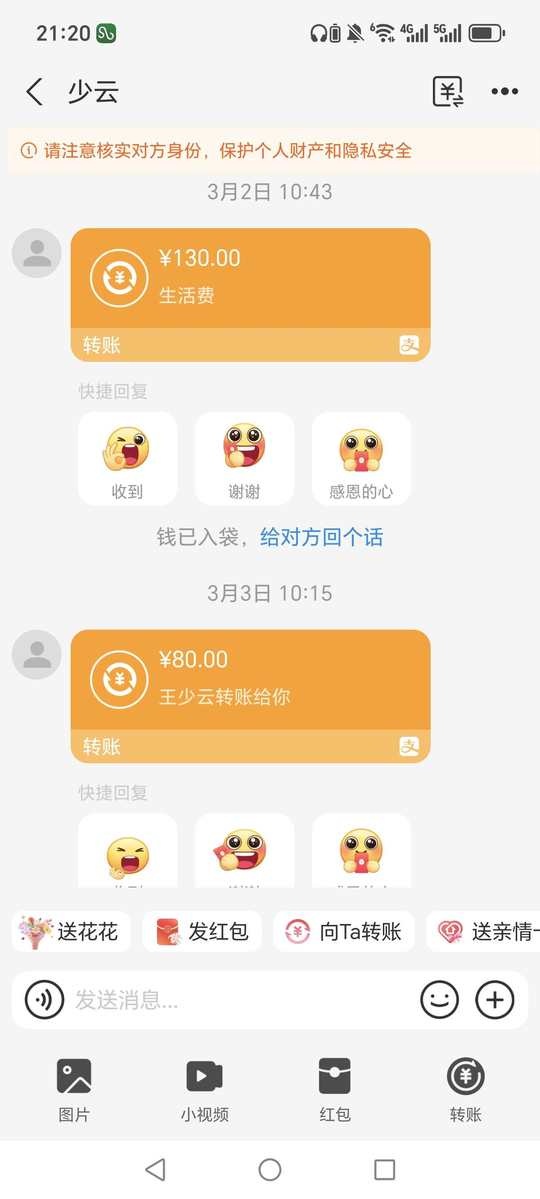The image size is (540, 1199).
Task: Switch to voice input
Action: (x=44, y=999)
